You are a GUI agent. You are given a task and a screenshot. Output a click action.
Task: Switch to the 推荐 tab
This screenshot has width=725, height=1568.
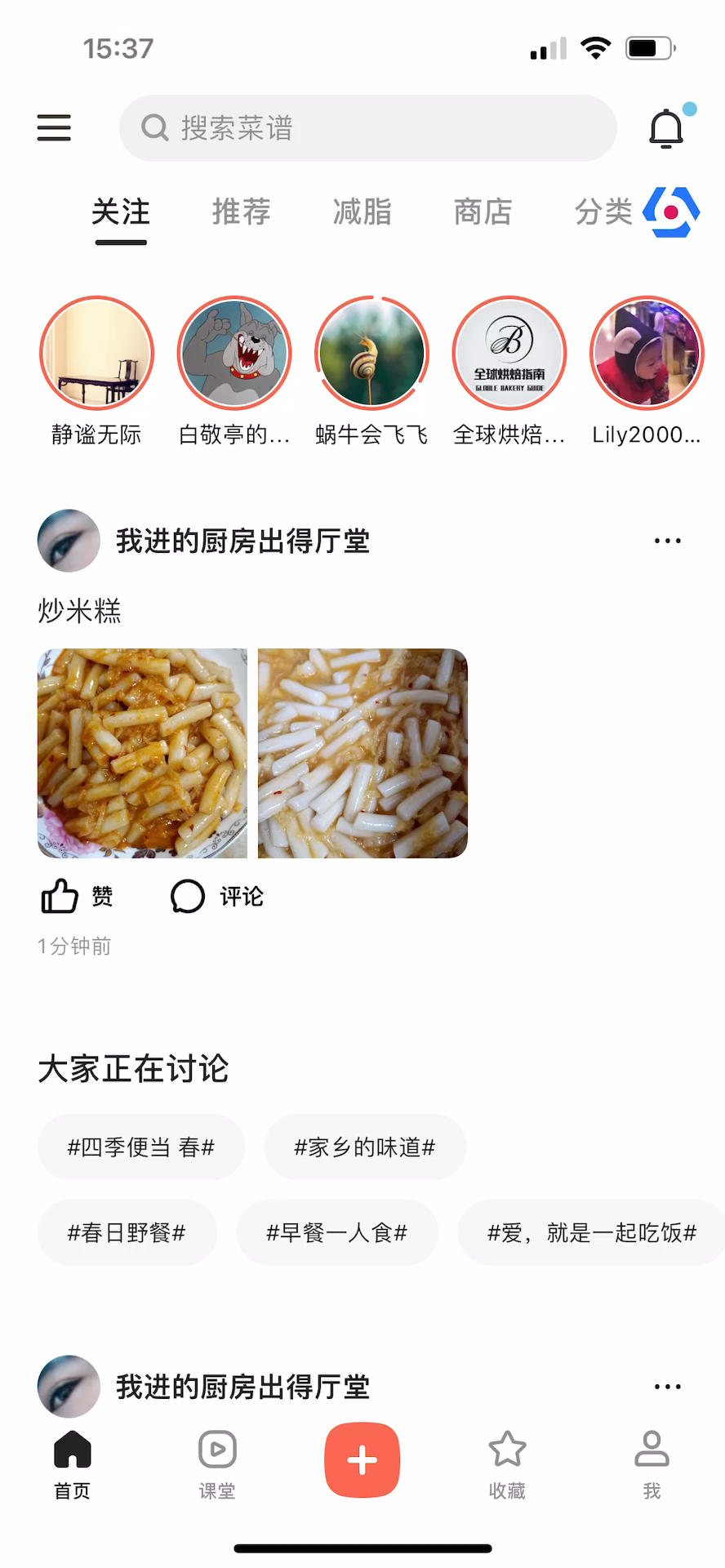pos(241,212)
